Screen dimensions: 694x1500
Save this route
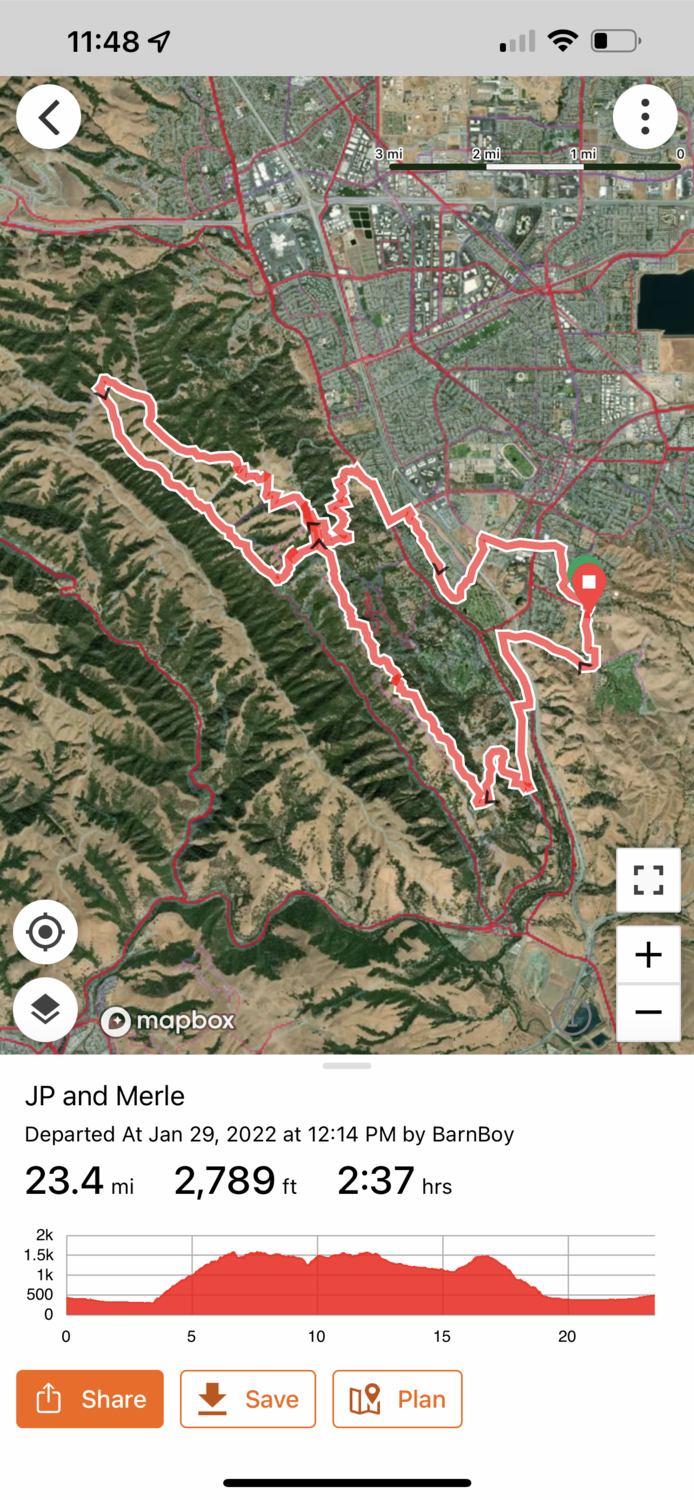(x=248, y=1399)
